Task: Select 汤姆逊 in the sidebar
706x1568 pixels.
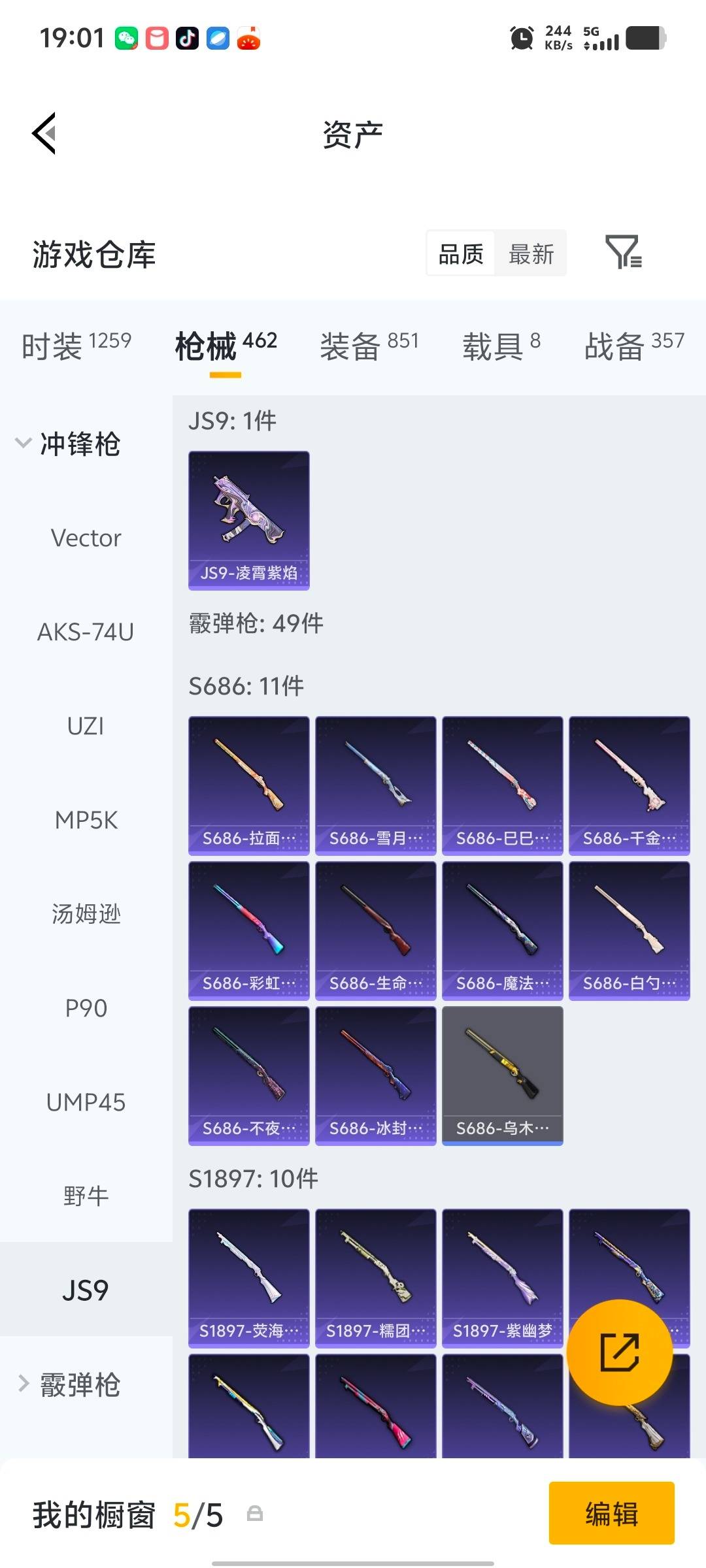Action: click(x=85, y=913)
